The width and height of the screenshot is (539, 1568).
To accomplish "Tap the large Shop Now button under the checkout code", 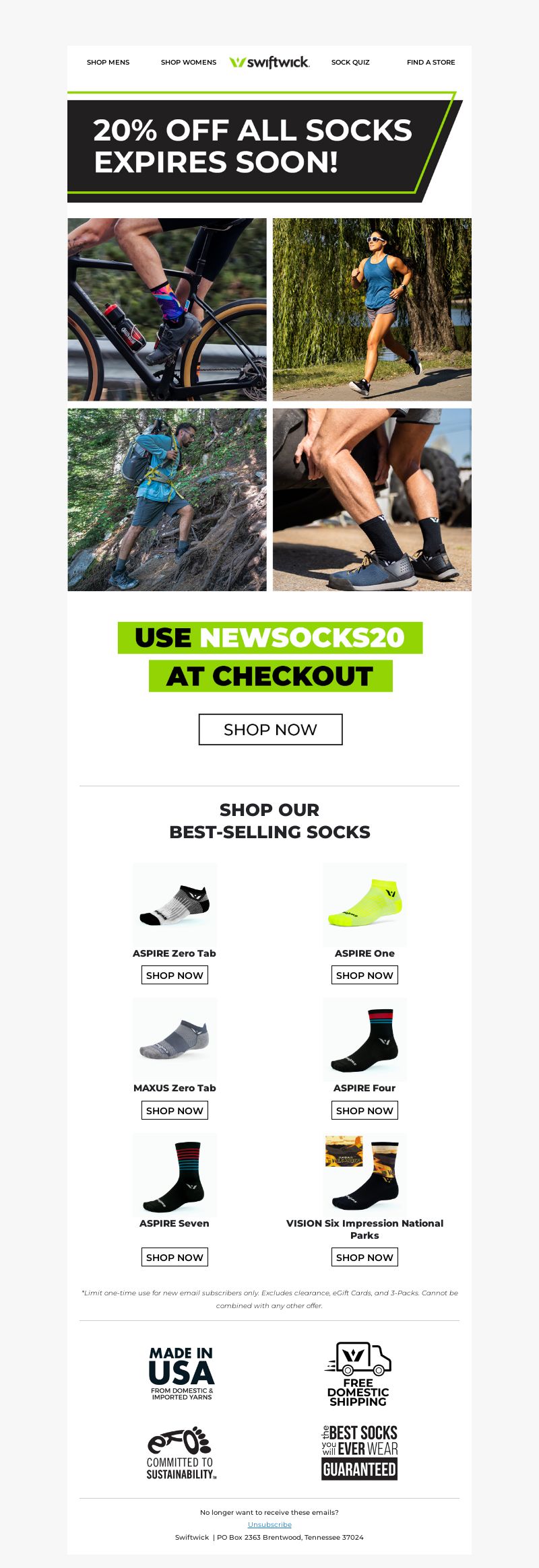I will coord(270,729).
